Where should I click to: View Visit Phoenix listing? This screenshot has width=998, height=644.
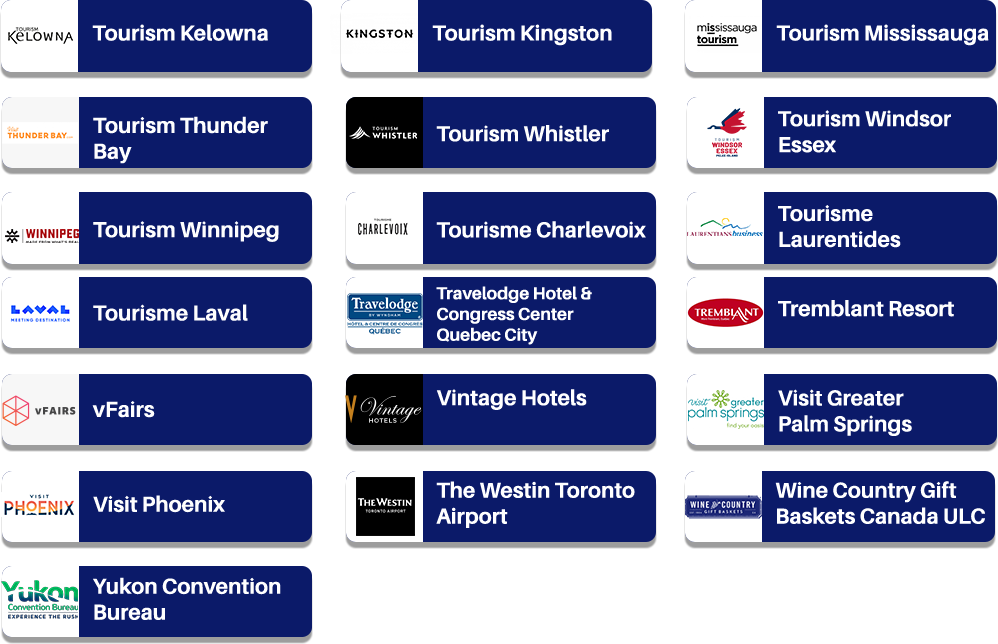click(x=158, y=505)
